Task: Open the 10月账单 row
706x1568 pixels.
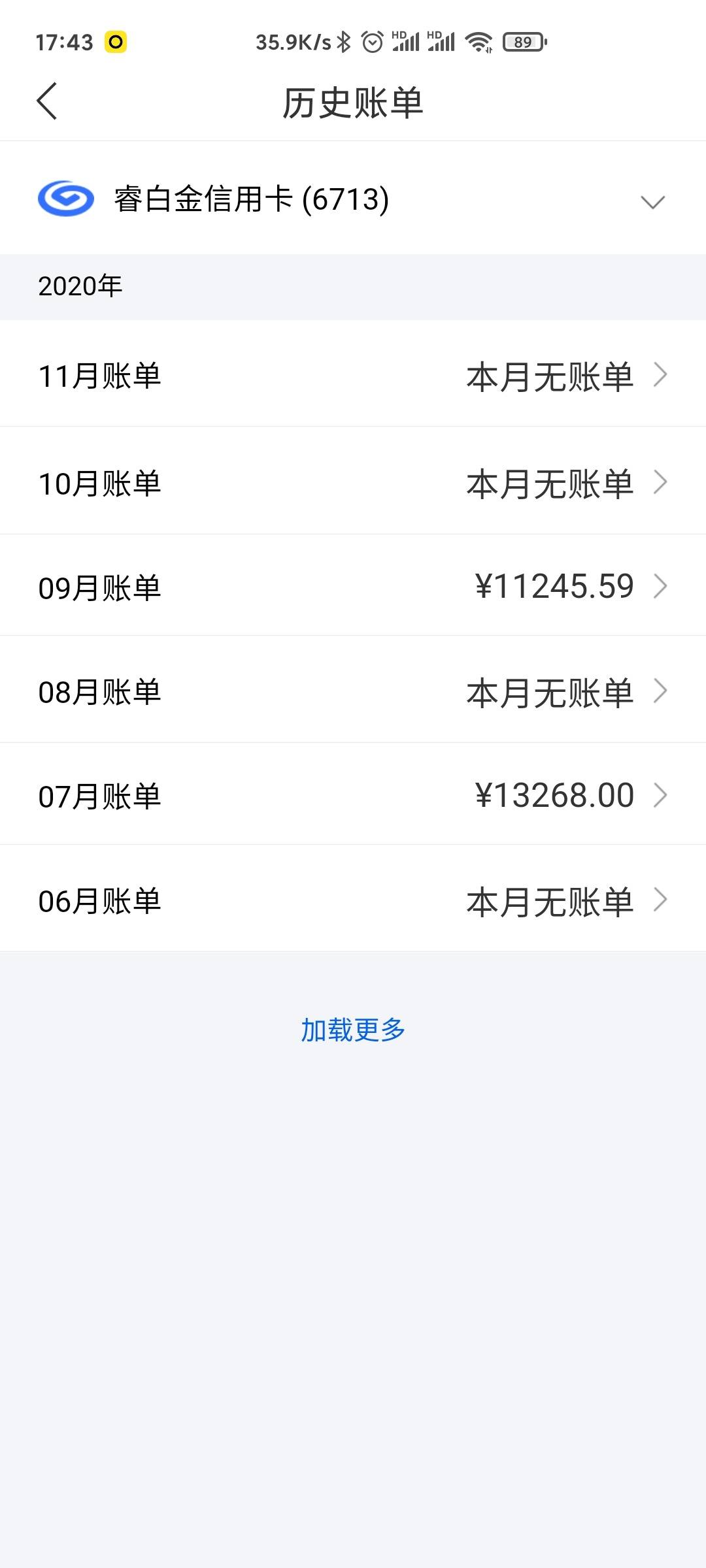Action: pos(353,481)
